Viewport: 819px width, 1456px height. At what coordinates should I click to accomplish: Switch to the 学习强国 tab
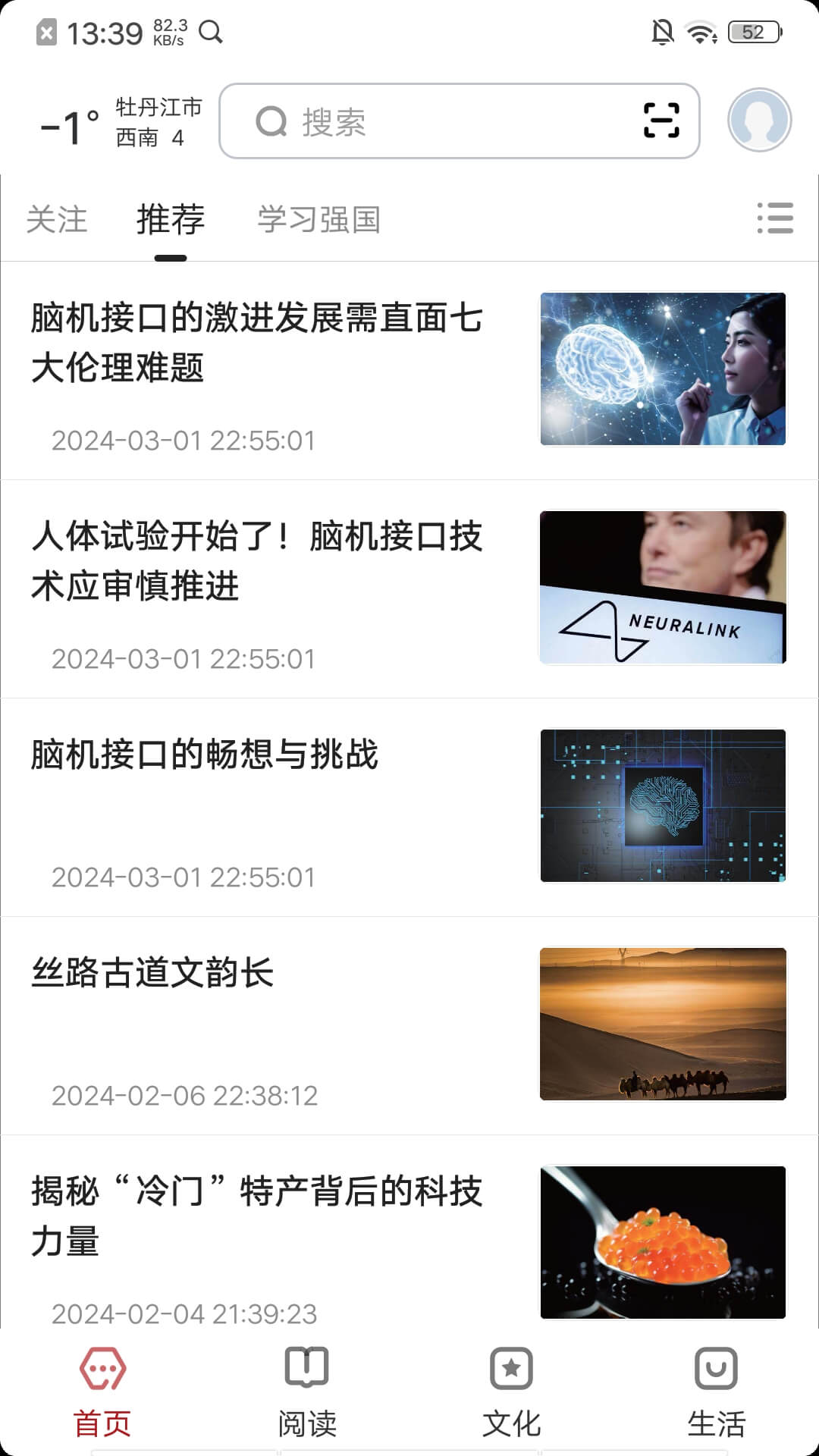[x=318, y=220]
